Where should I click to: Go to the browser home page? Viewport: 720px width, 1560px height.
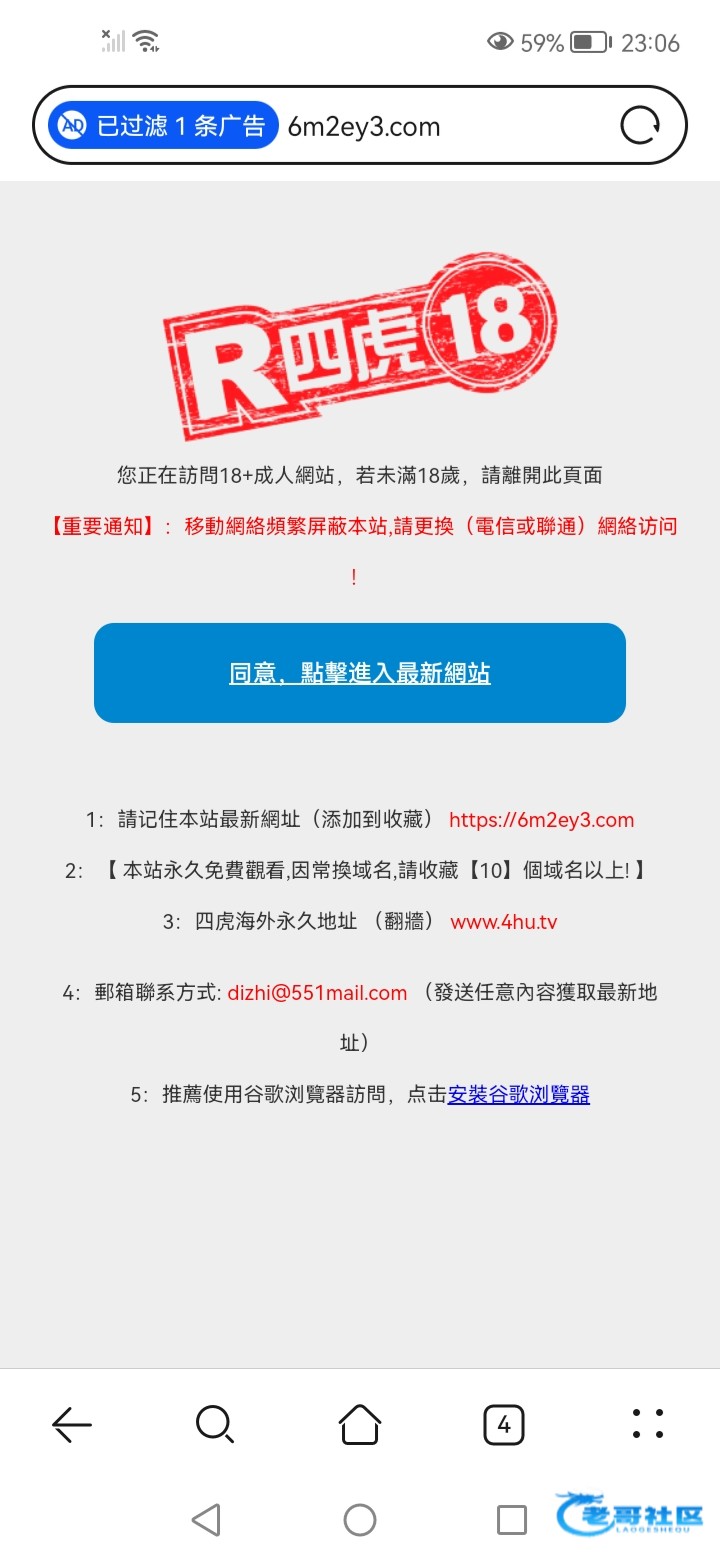point(360,1424)
